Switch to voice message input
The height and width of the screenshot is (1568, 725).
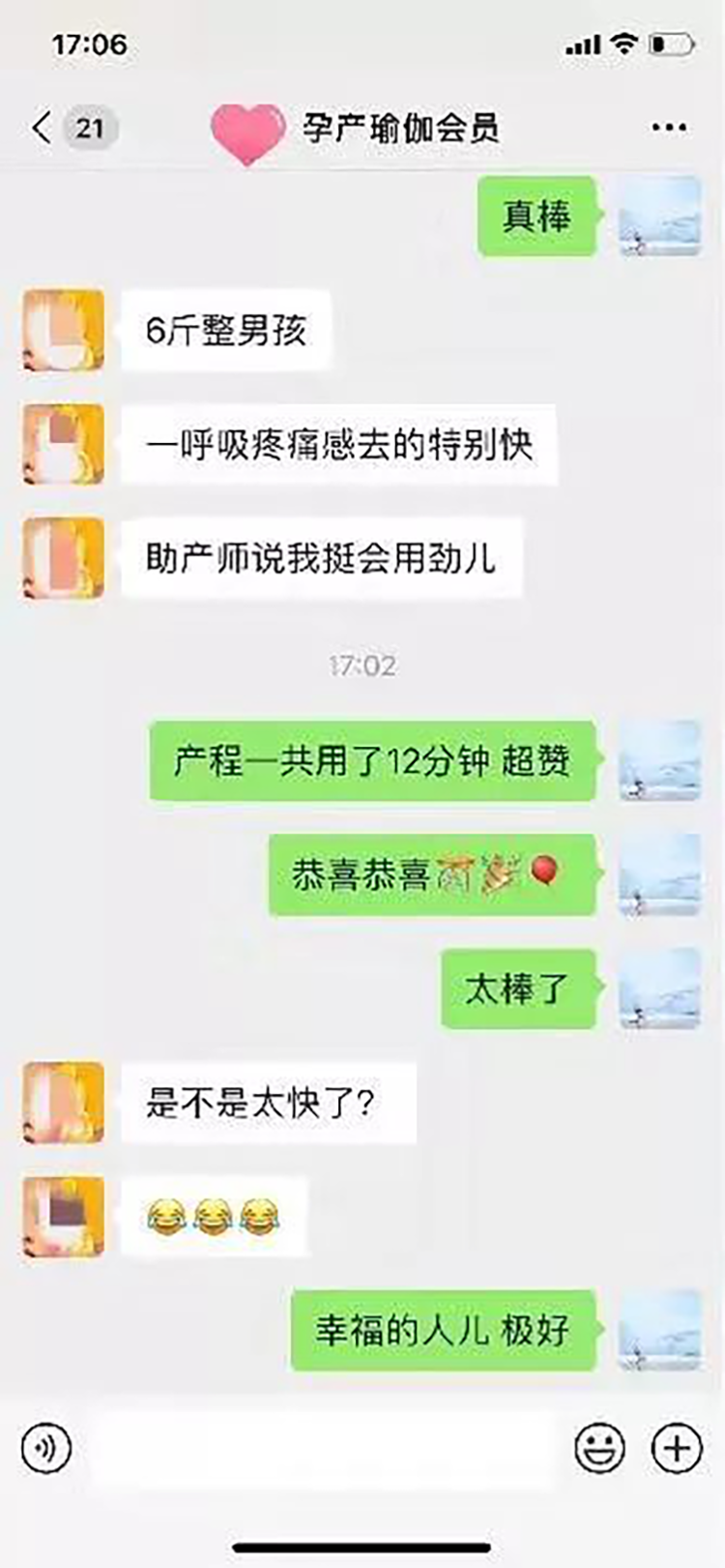pos(45,1448)
